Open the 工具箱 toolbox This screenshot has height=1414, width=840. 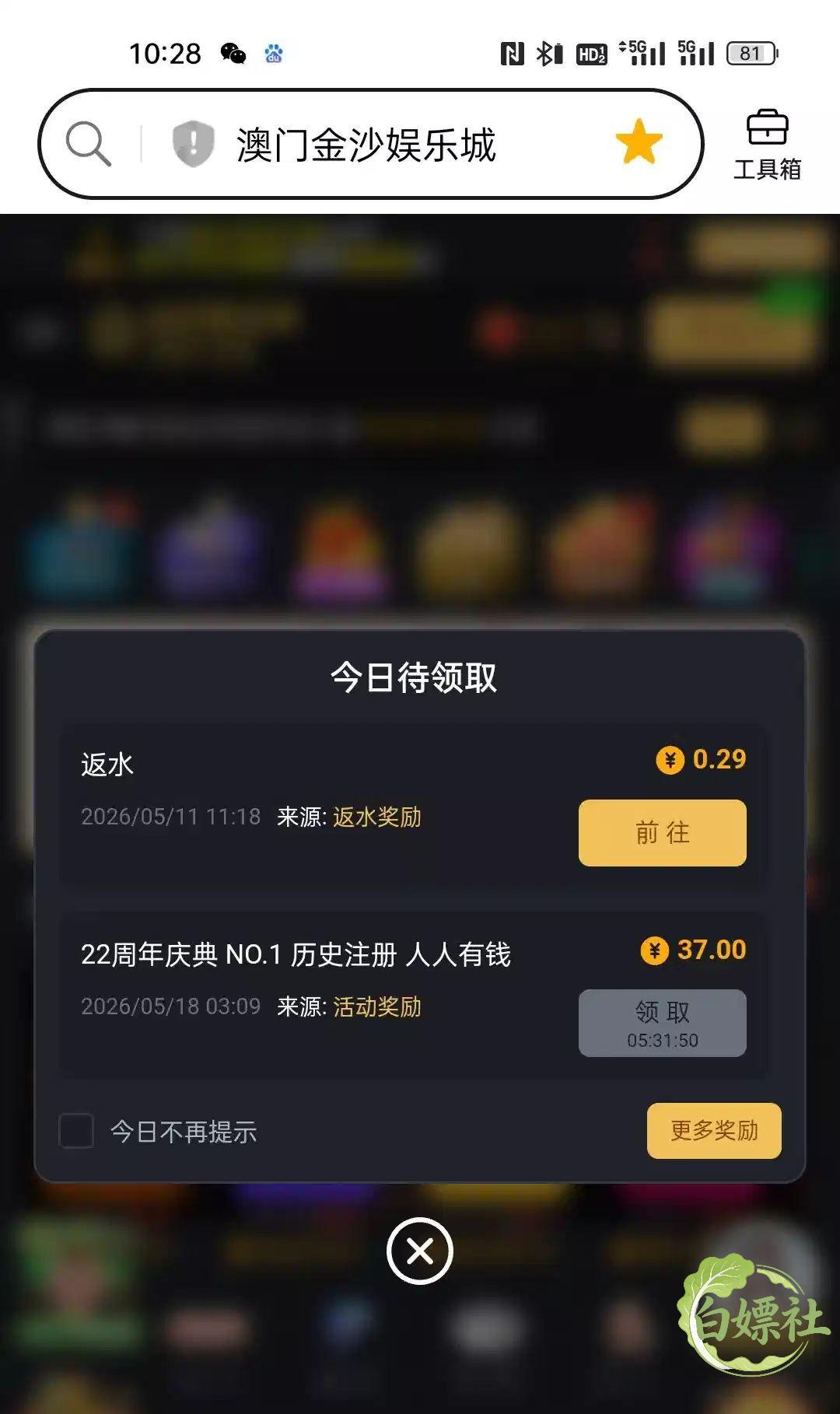coord(767,145)
